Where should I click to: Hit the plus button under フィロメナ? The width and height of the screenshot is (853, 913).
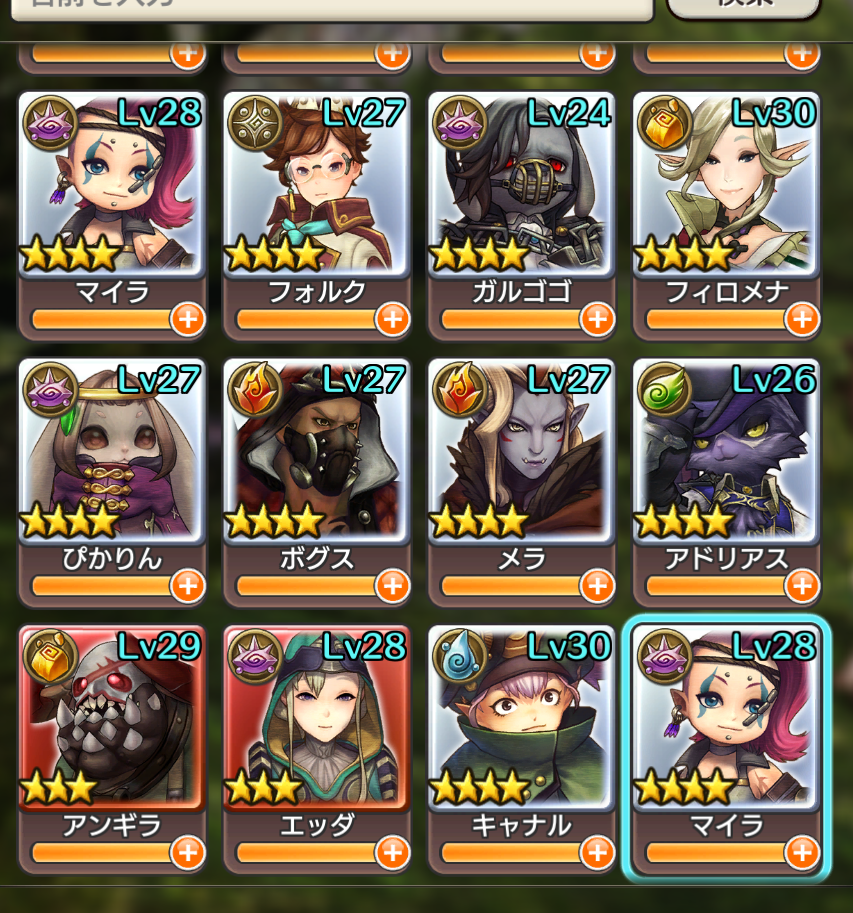point(802,319)
